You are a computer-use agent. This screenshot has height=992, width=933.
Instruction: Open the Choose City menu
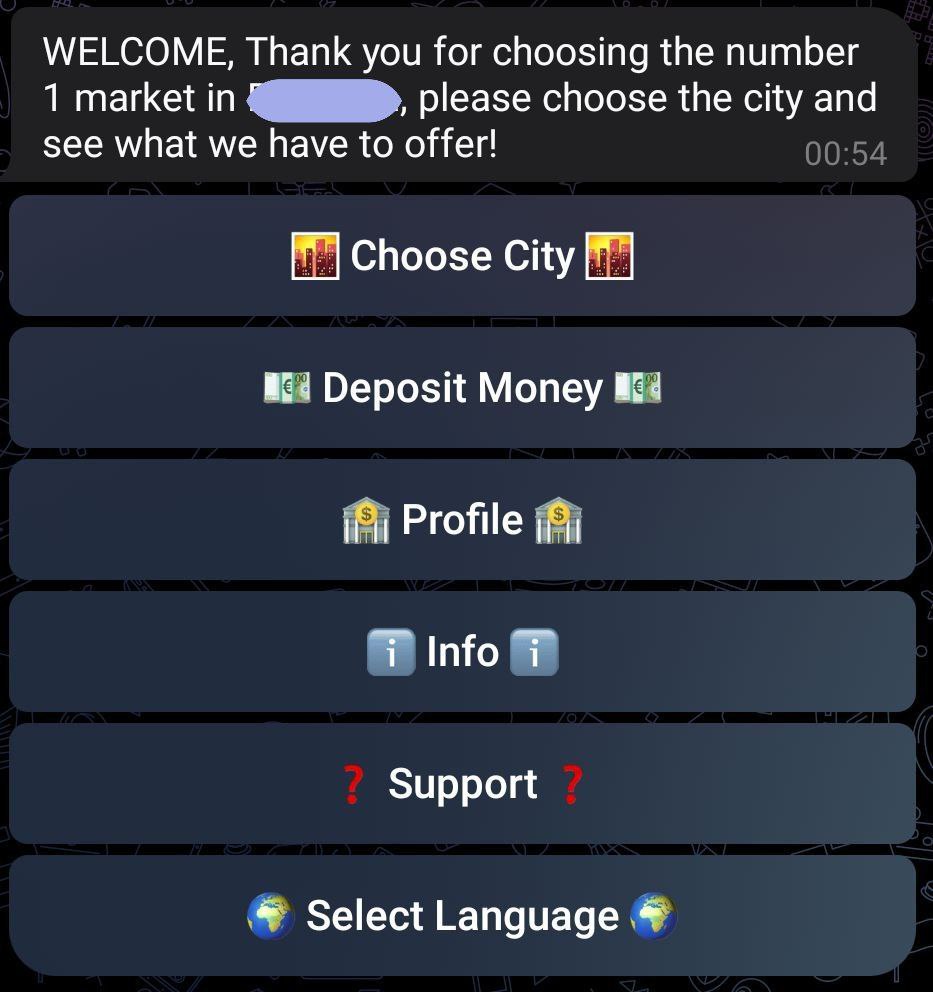pos(465,255)
